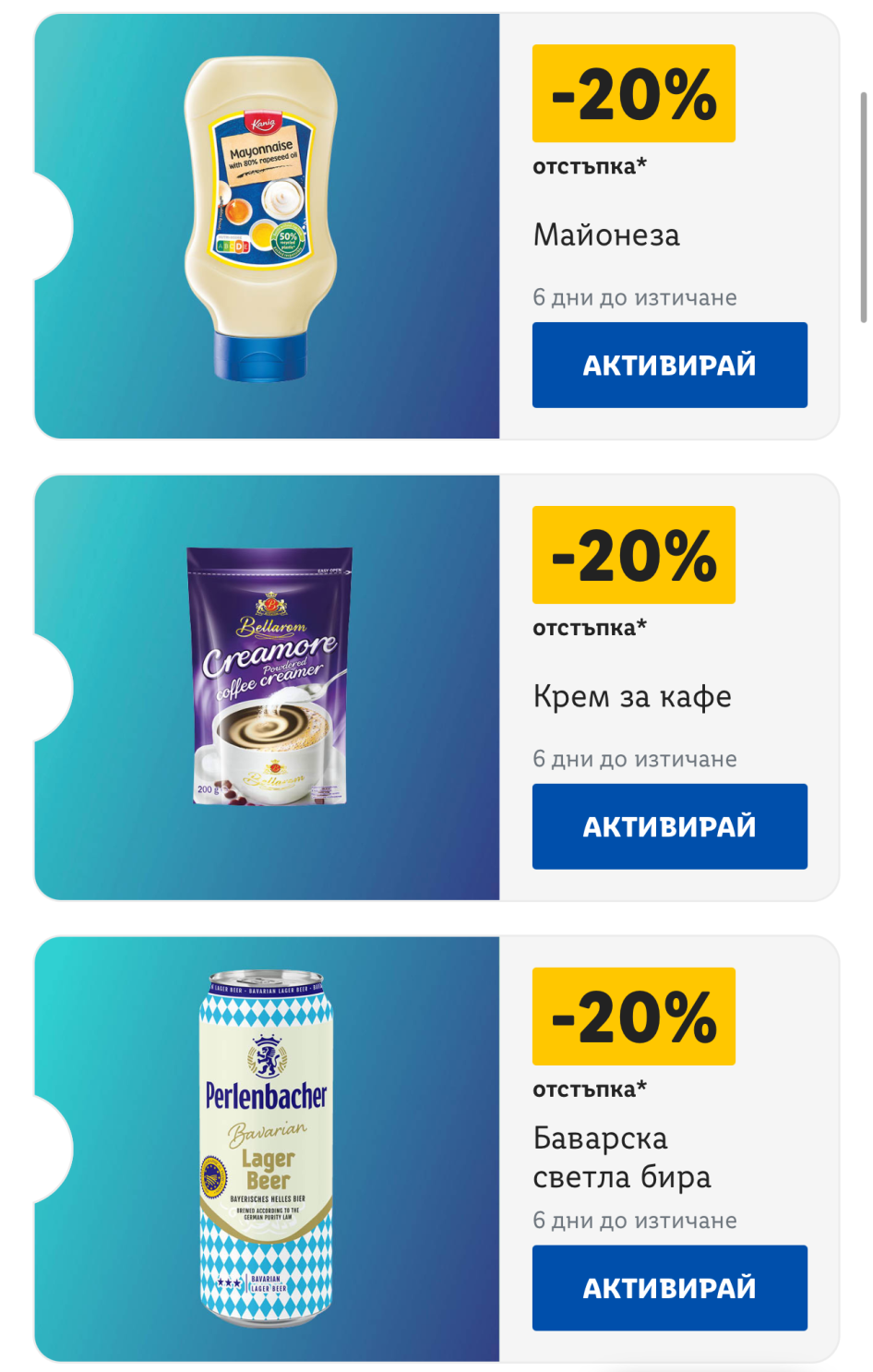Activate the Крем за кафе coupon
The image size is (873, 1372).
pyautogui.click(x=669, y=826)
